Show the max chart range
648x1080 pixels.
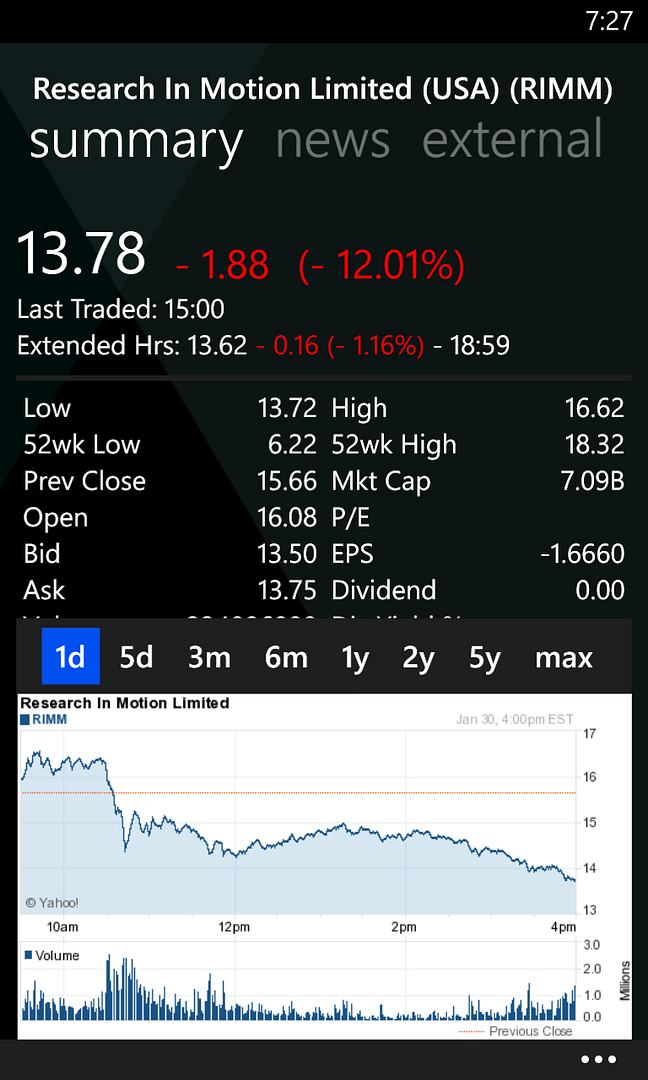coord(564,658)
